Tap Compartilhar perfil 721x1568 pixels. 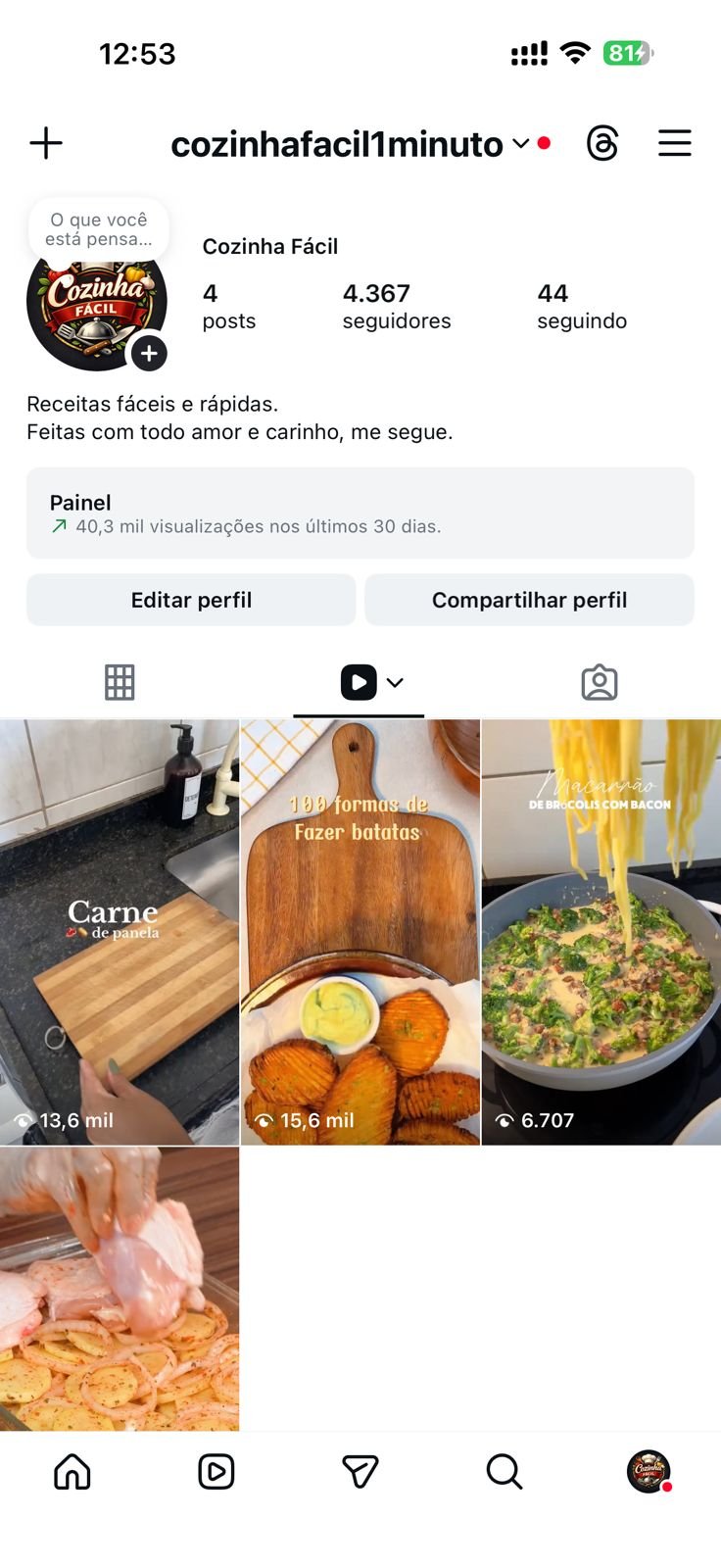[x=529, y=600]
